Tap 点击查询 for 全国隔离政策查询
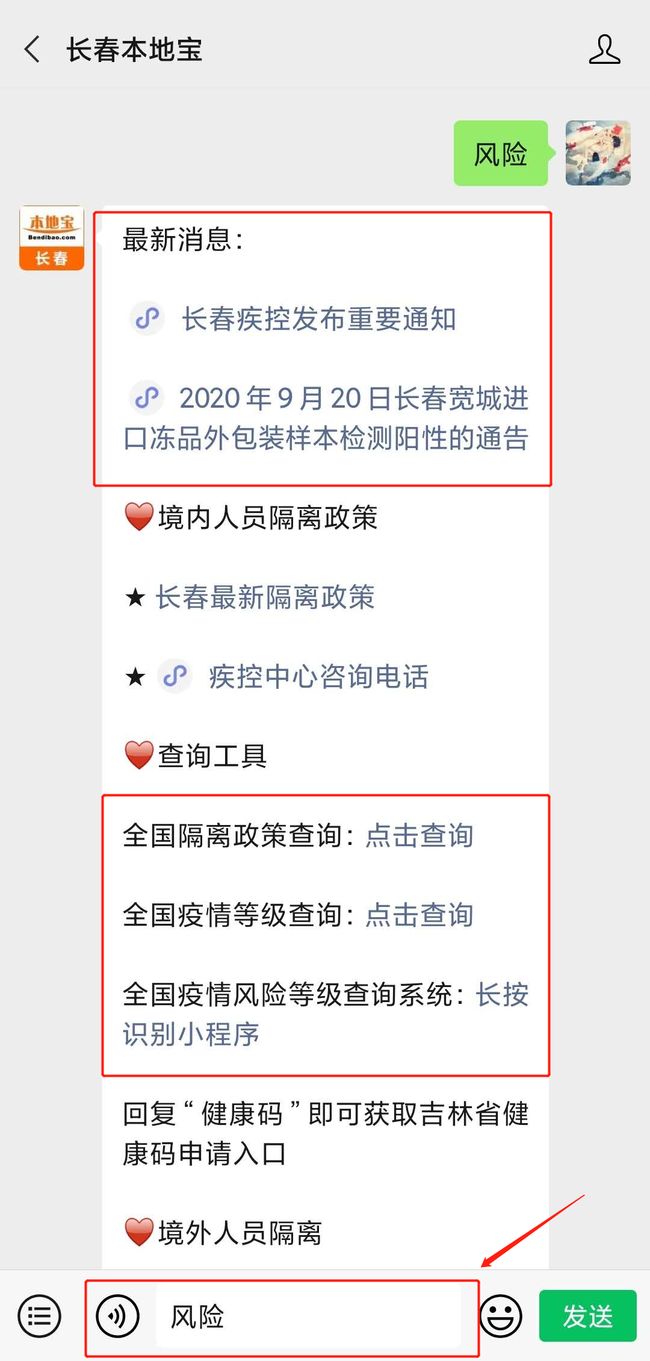Image resolution: width=650 pixels, height=1361 pixels. pyautogui.click(x=419, y=835)
